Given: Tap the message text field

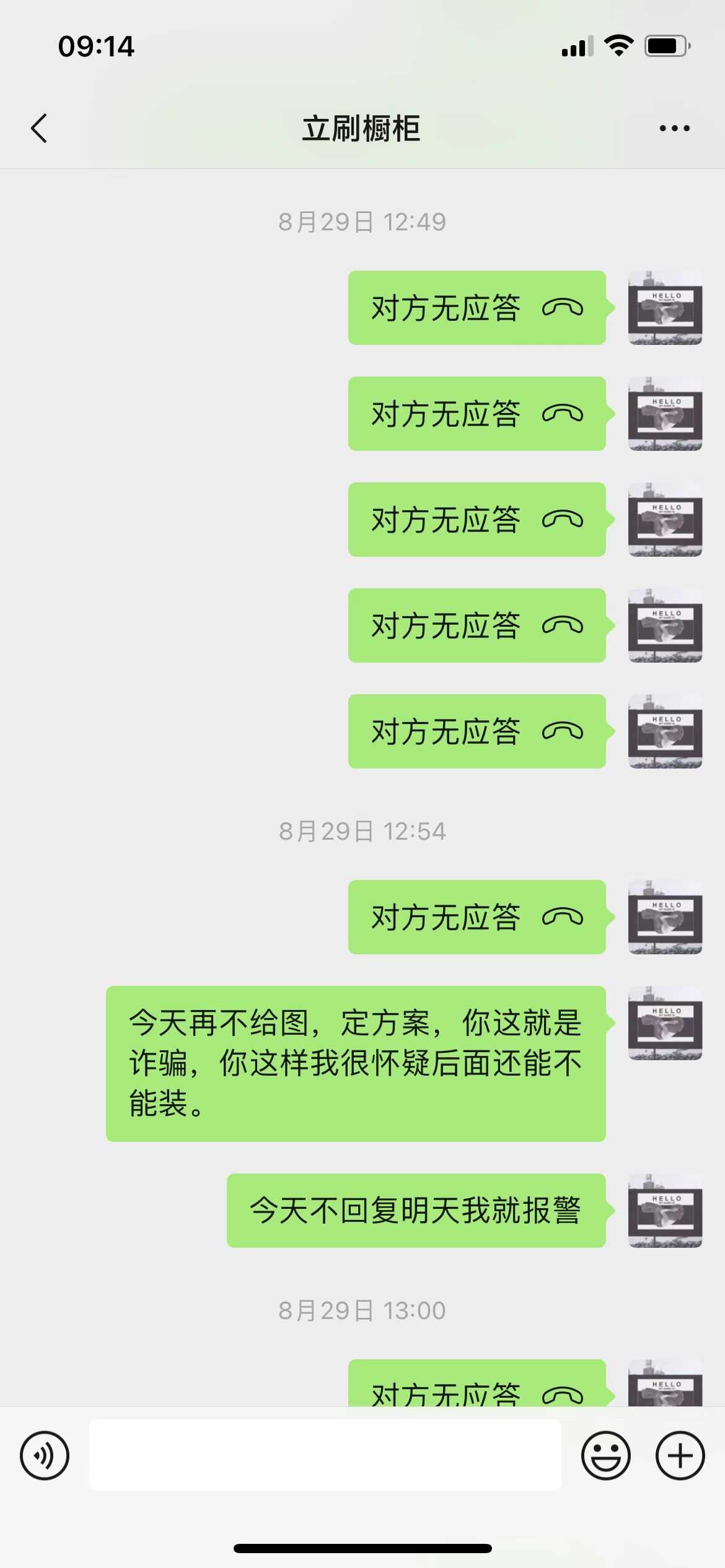Looking at the screenshot, I should [x=325, y=1455].
